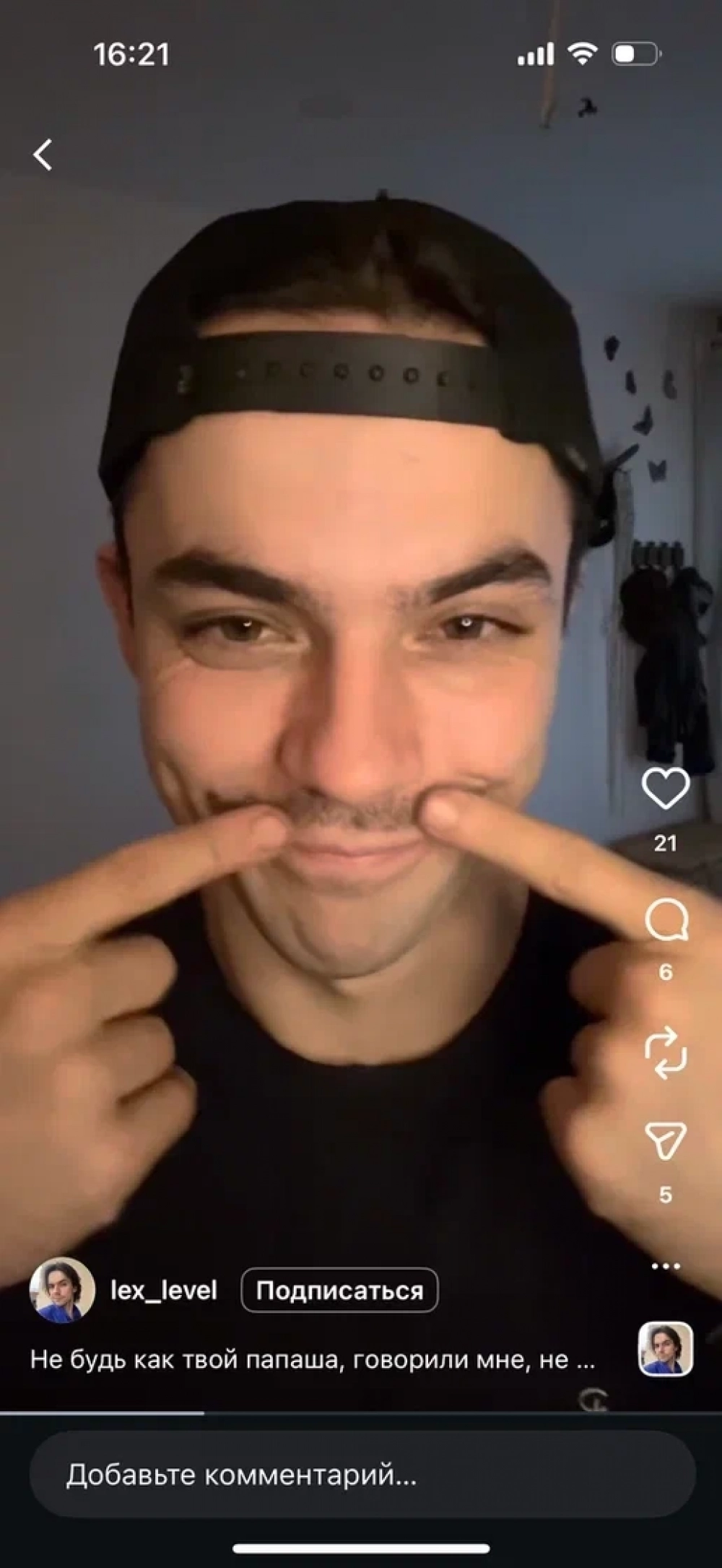Screen dimensions: 722x1568
Task: Share reel via paper plane icon
Action: pyautogui.click(x=665, y=1142)
